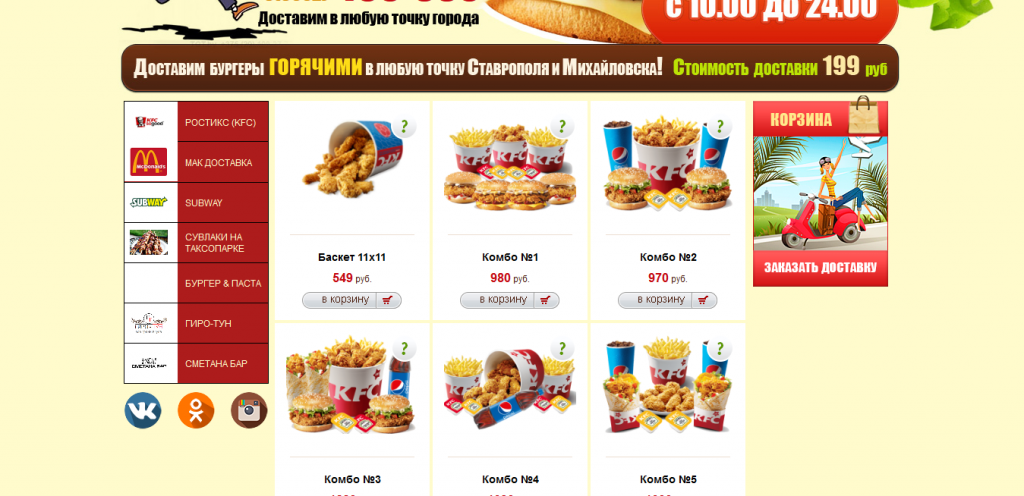Open the КОРЗИНА cart header
Viewport: 1024px width, 496px height.
[x=802, y=120]
